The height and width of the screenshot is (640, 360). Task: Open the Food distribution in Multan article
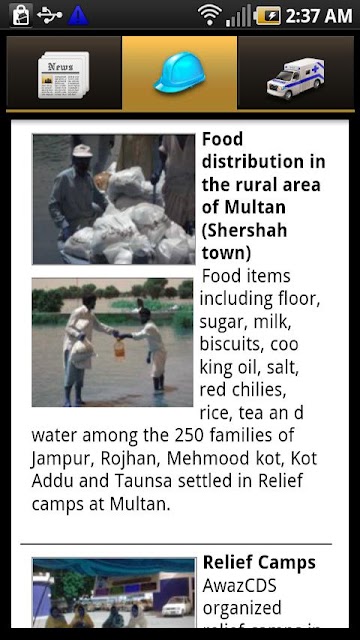(x=263, y=196)
